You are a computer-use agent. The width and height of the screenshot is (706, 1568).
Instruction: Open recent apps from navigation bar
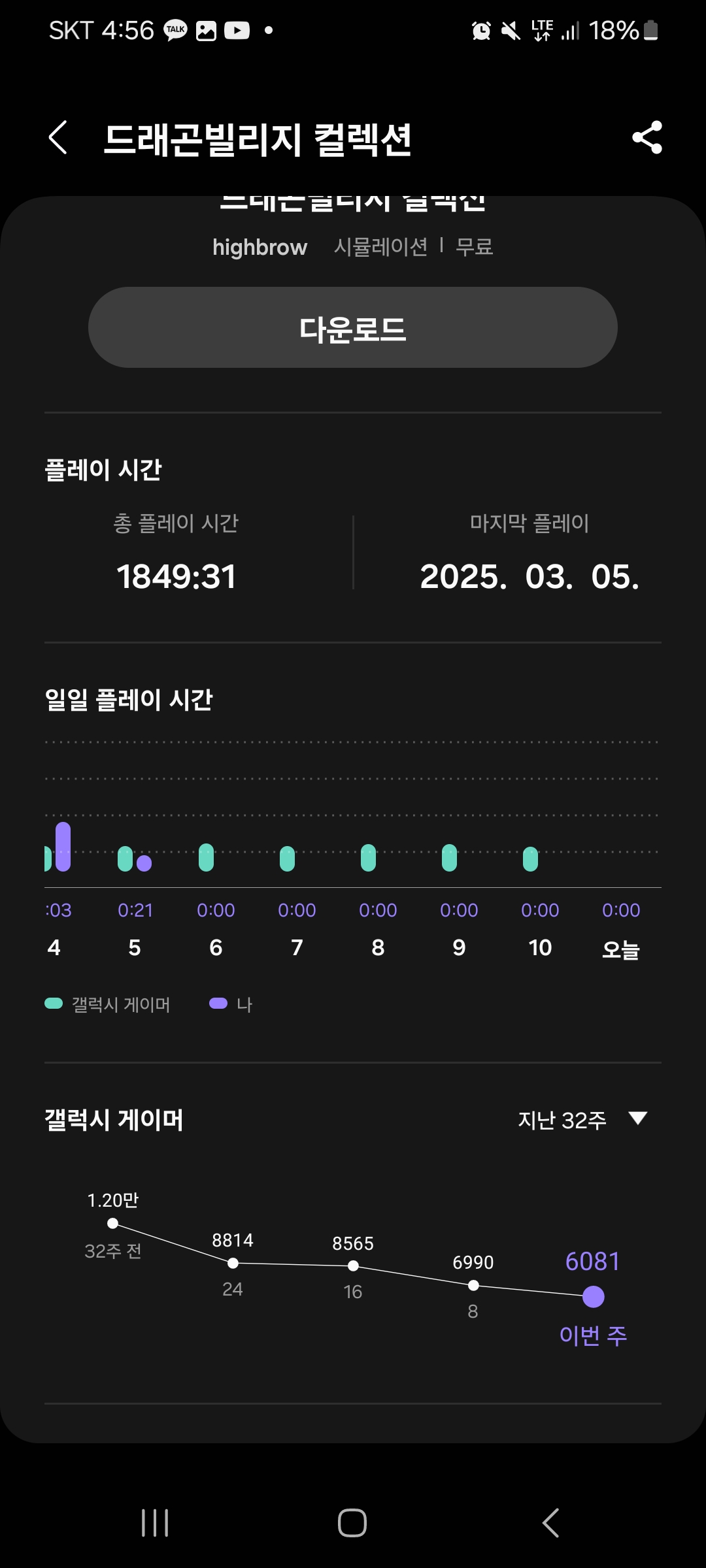(x=155, y=1523)
